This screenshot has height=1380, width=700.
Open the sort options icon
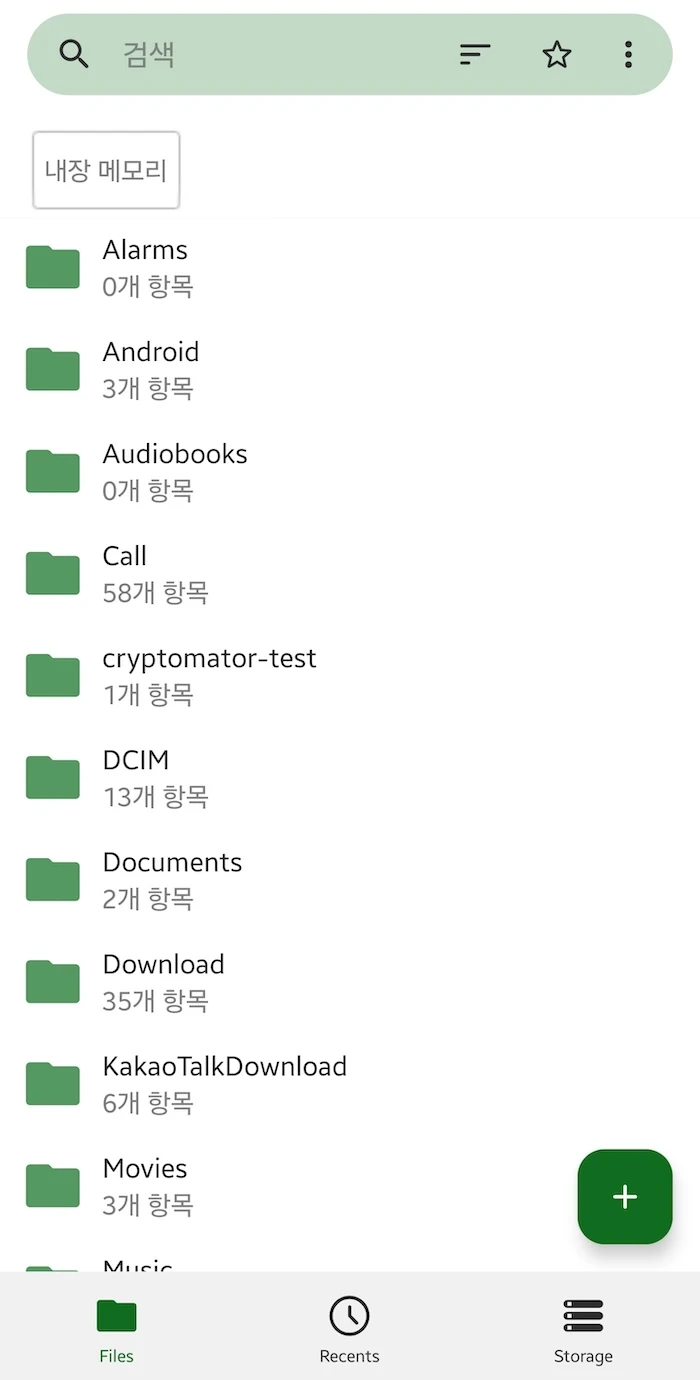coord(475,55)
